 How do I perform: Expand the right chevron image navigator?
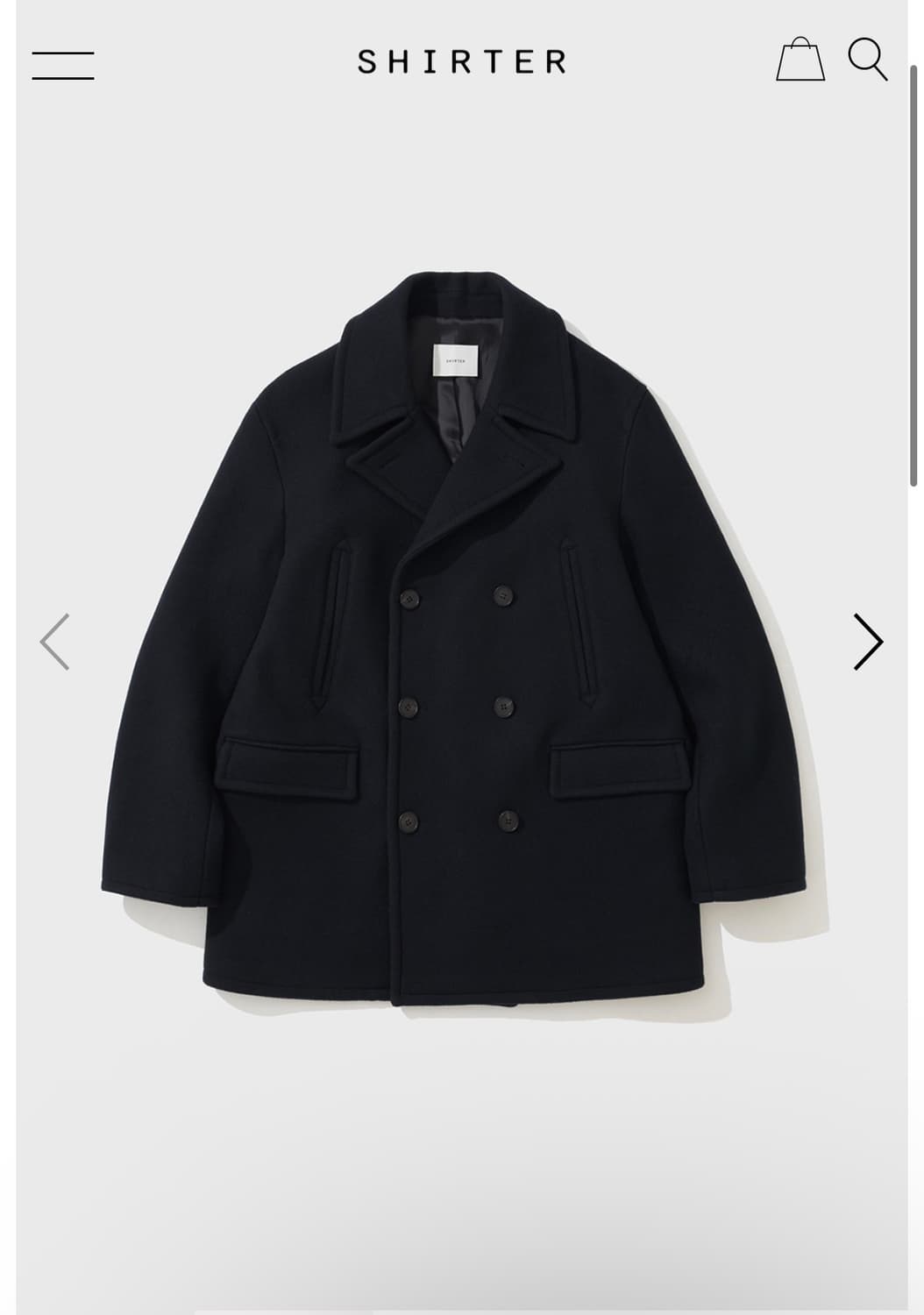867,641
